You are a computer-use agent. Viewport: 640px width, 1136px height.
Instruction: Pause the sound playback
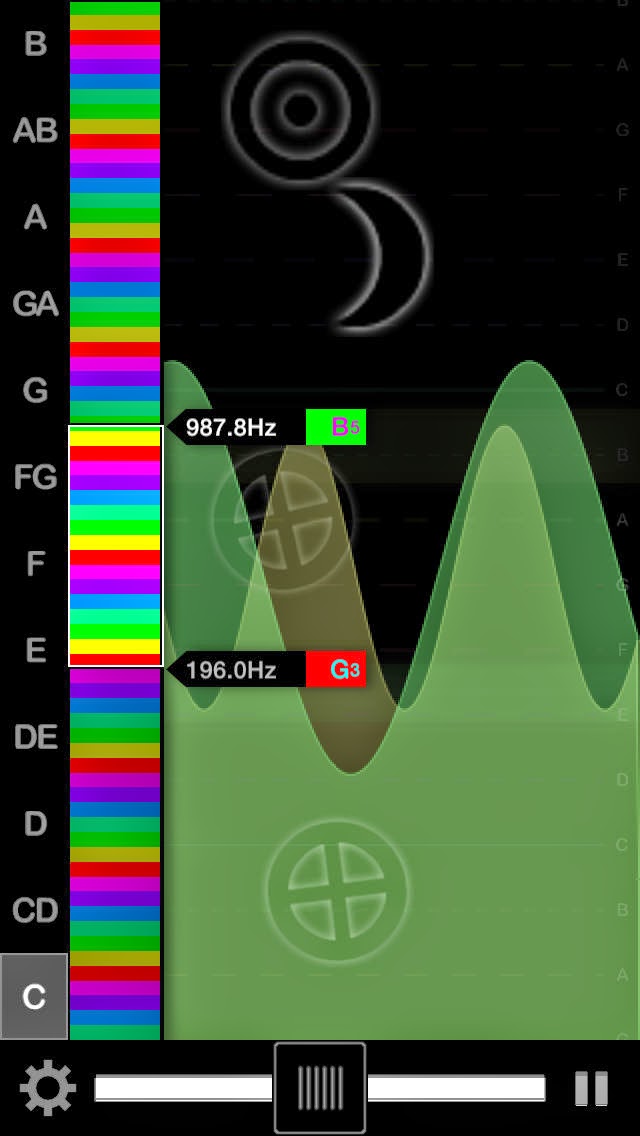[591, 1088]
